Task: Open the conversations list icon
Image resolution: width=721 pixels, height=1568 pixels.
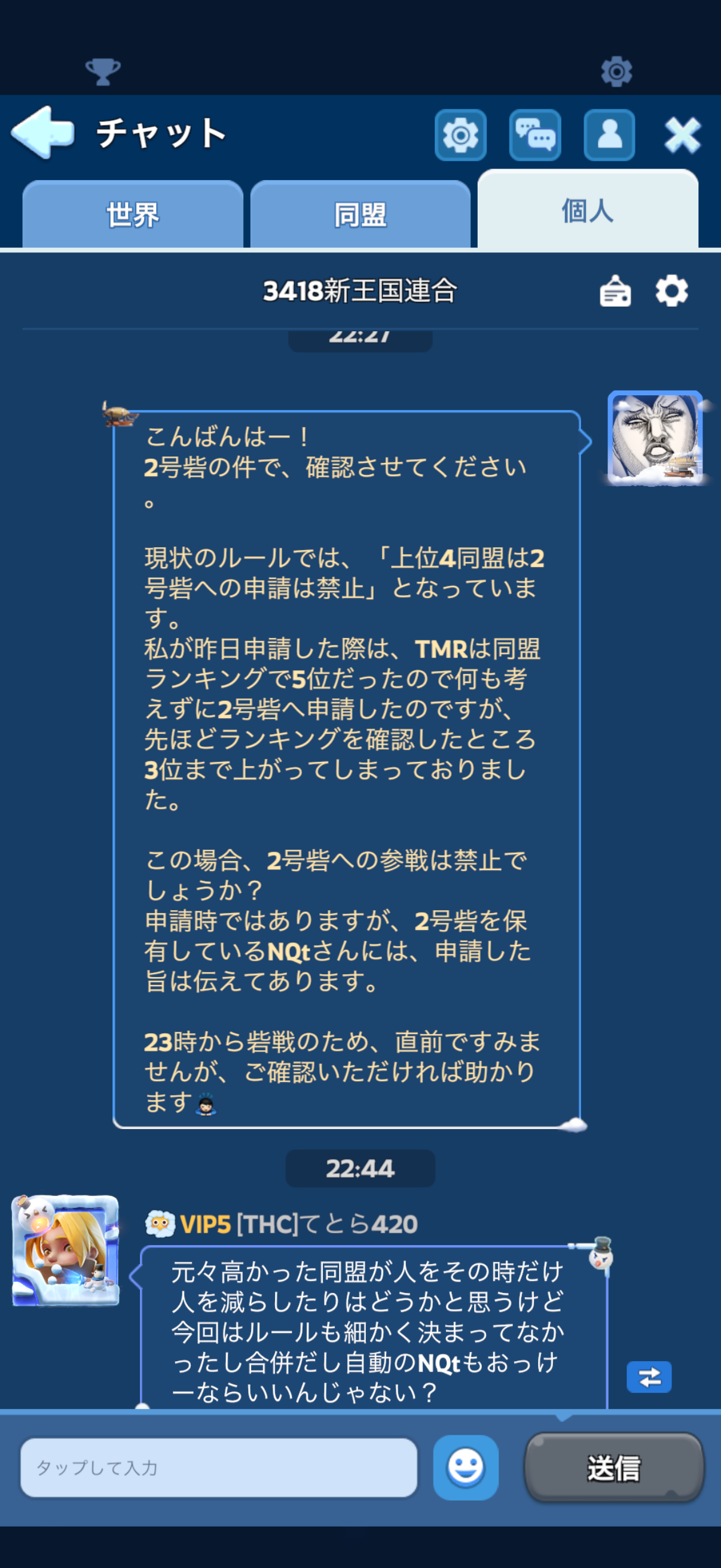Action: [x=535, y=135]
